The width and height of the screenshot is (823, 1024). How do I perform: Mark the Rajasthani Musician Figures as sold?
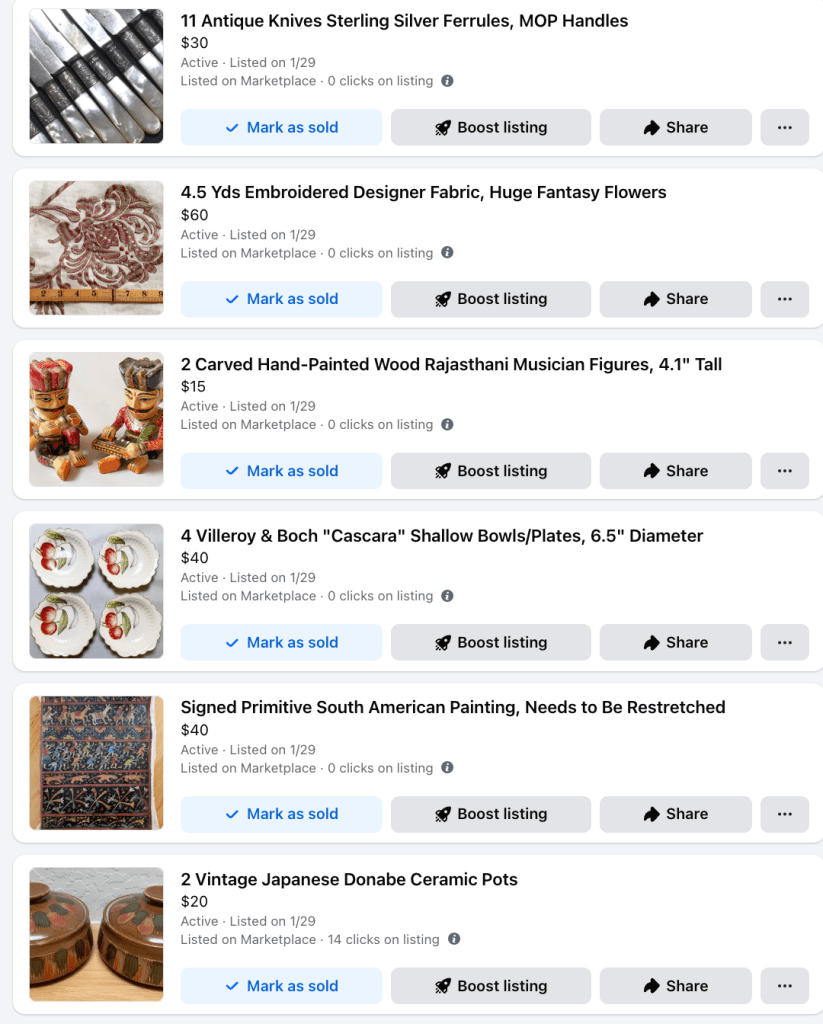281,471
